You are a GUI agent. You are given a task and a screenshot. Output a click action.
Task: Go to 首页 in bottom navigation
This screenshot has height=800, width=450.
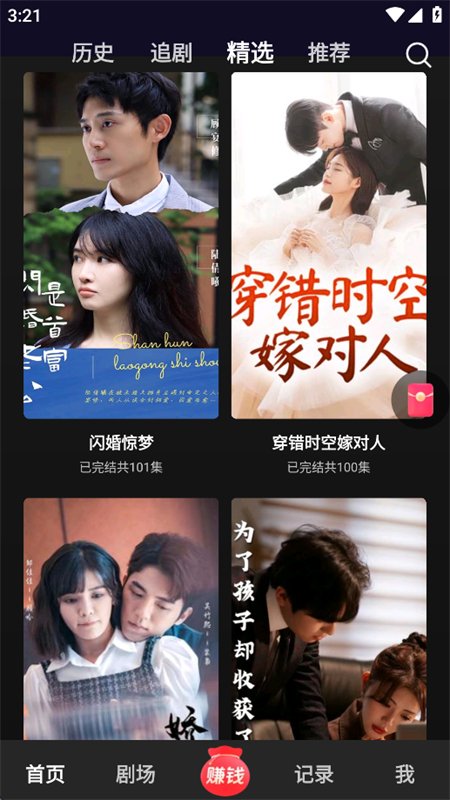click(x=45, y=774)
